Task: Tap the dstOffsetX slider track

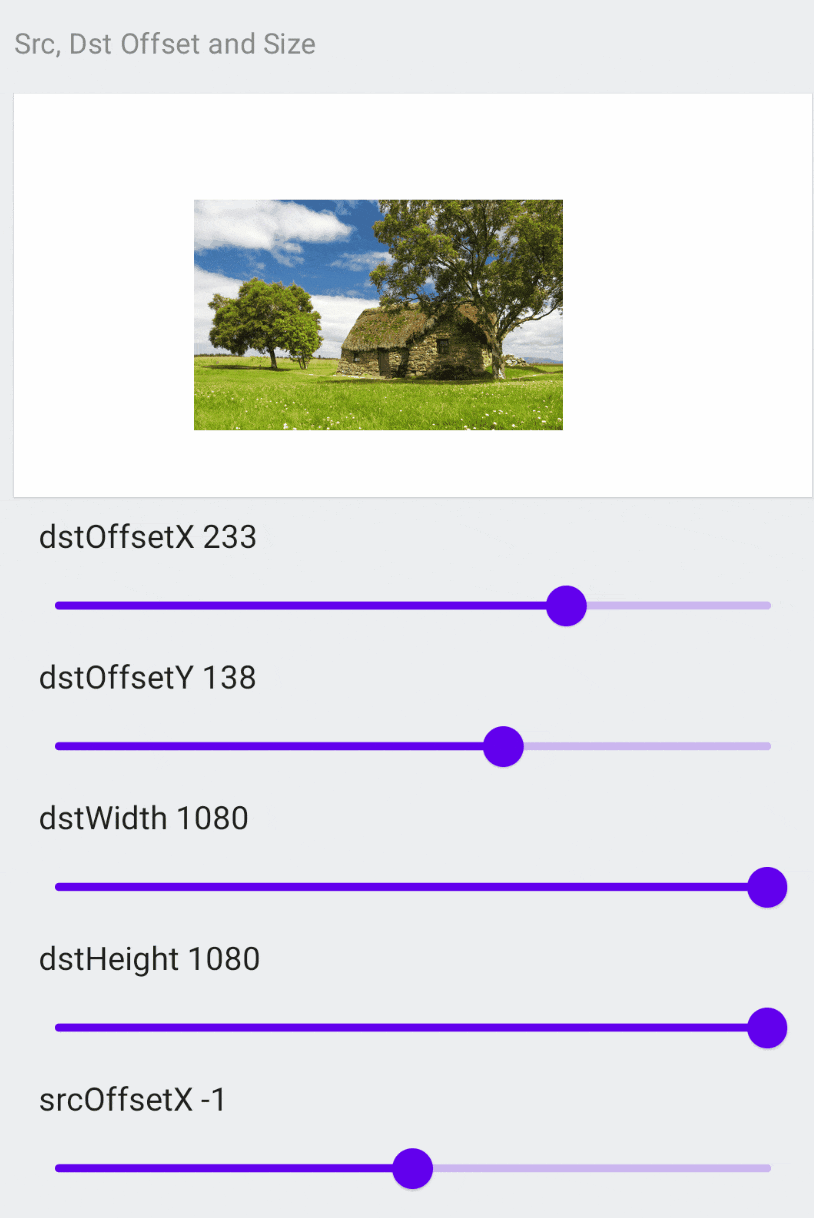Action: click(x=300, y=605)
